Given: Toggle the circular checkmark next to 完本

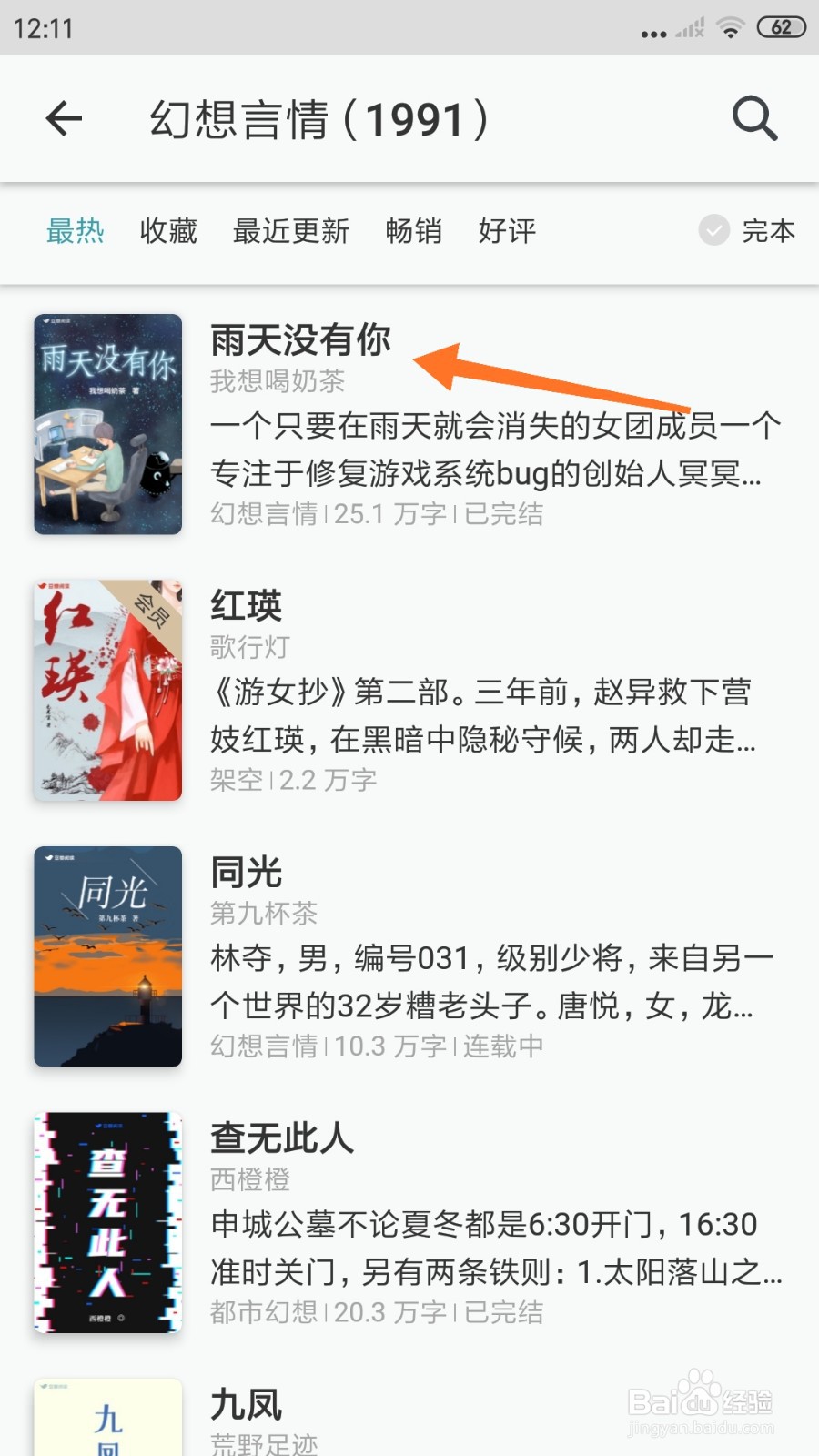Looking at the screenshot, I should [713, 232].
